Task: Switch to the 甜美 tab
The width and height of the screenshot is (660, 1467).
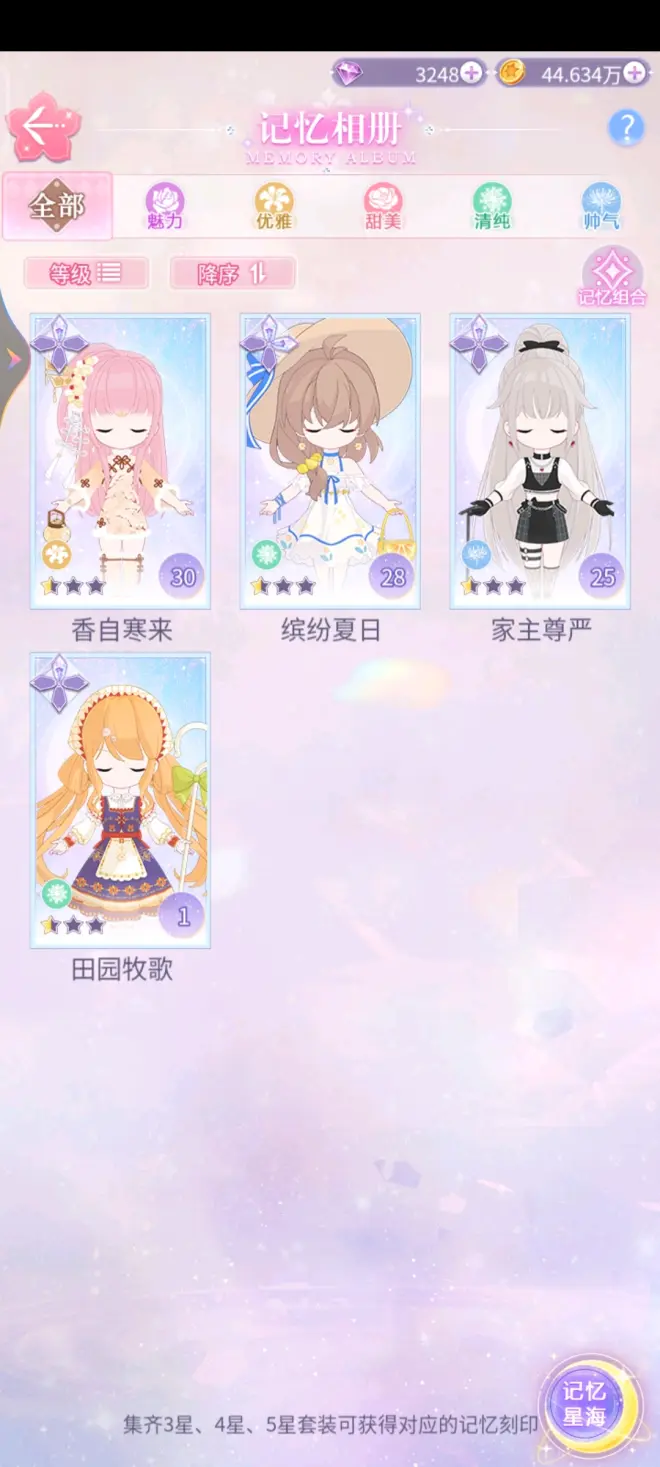Action: [382, 207]
